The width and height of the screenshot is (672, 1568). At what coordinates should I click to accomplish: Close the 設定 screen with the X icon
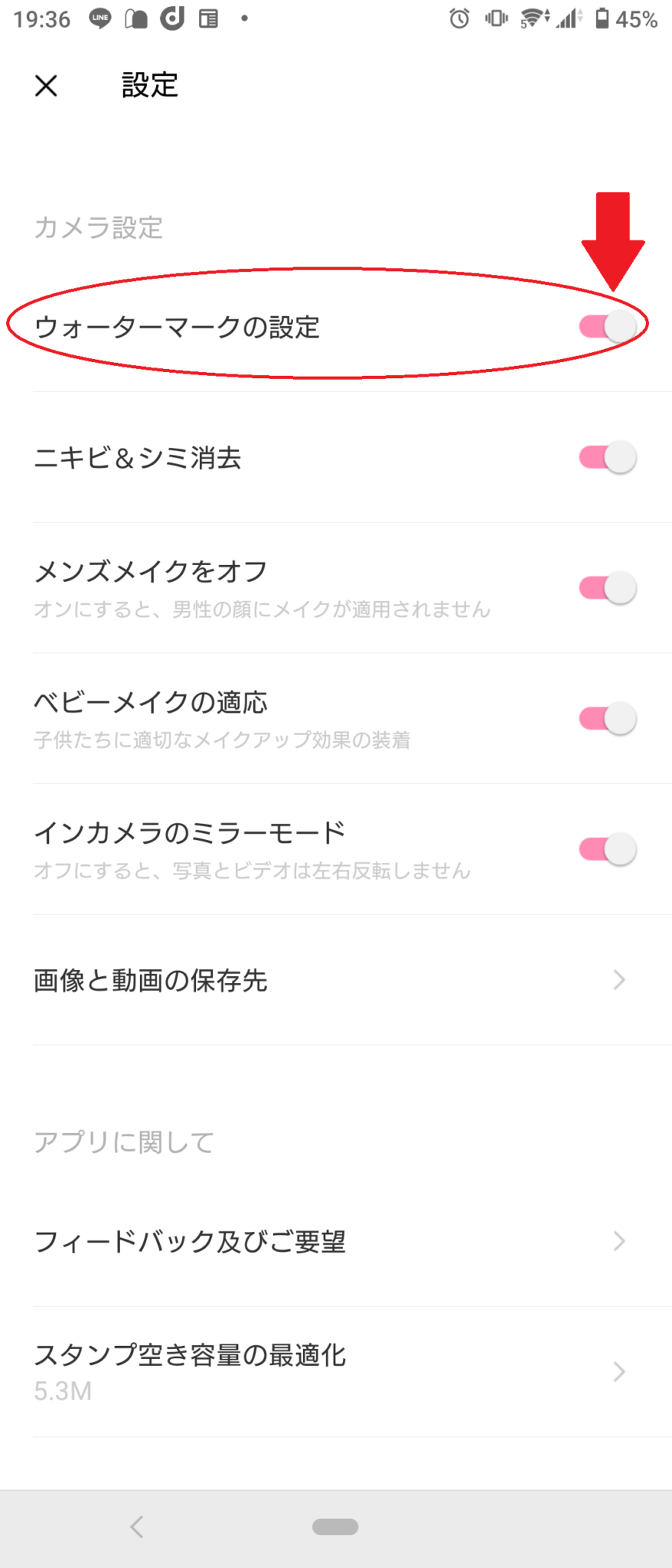44,85
